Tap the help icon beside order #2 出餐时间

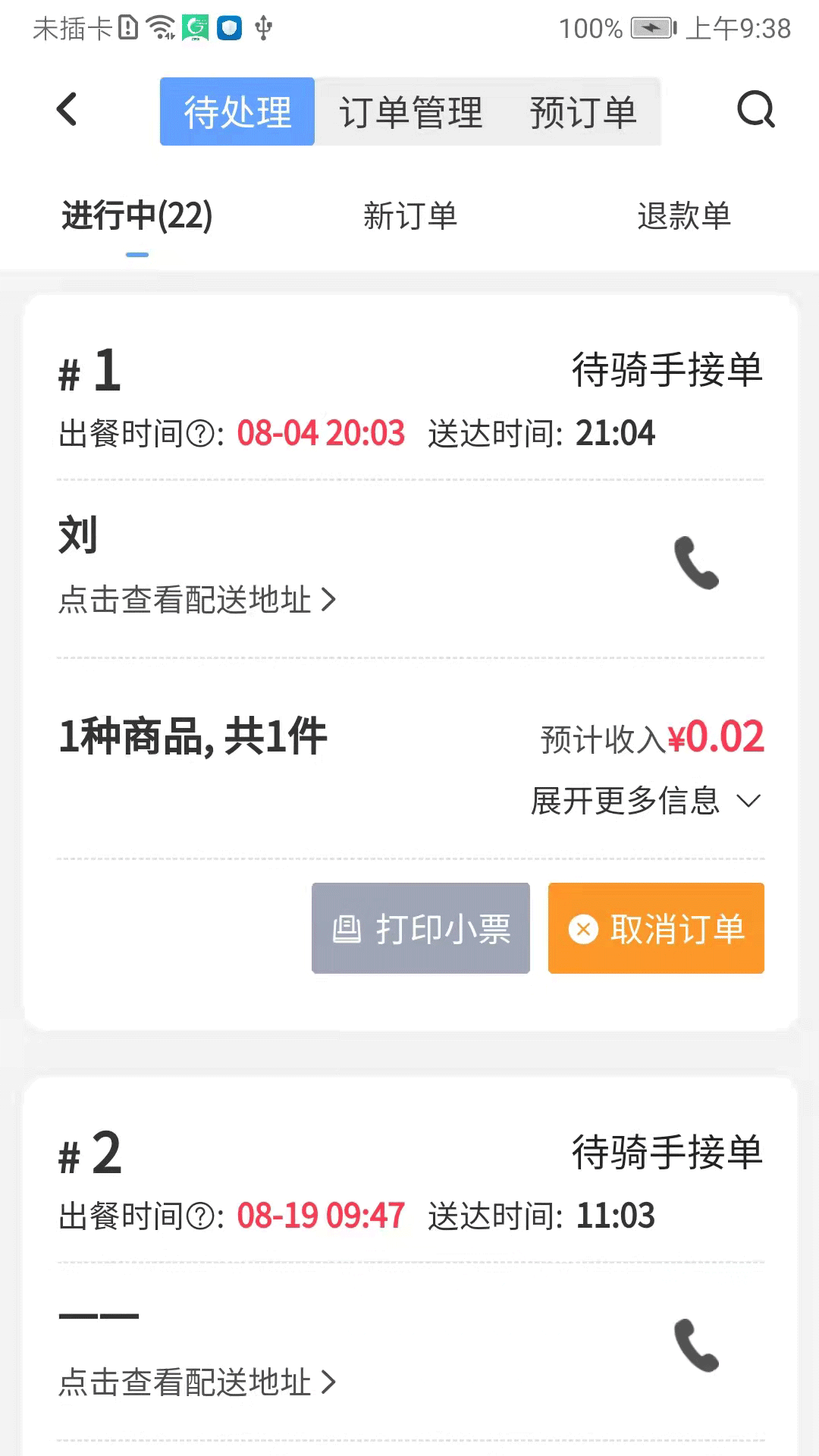(x=199, y=1217)
